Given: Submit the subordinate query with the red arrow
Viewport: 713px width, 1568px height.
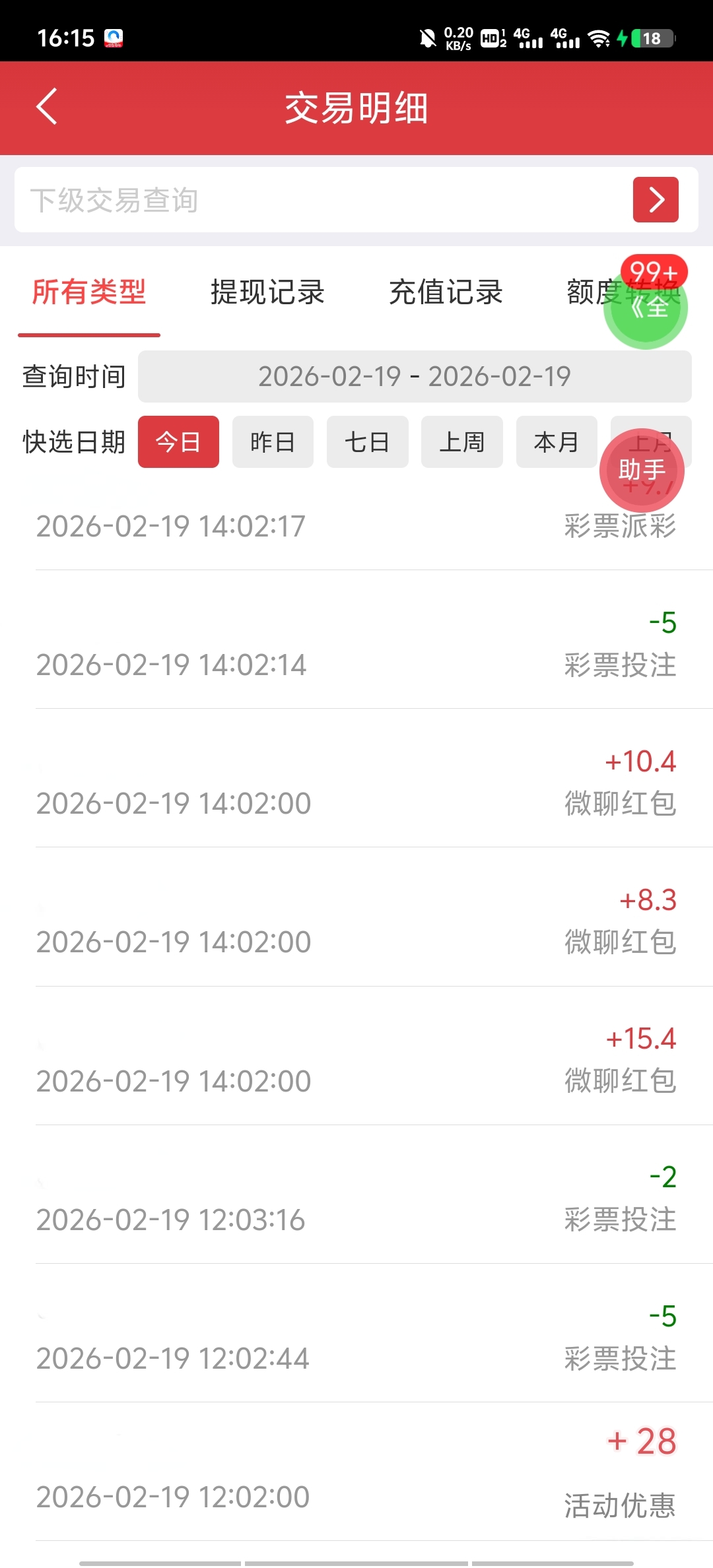Looking at the screenshot, I should (x=656, y=200).
